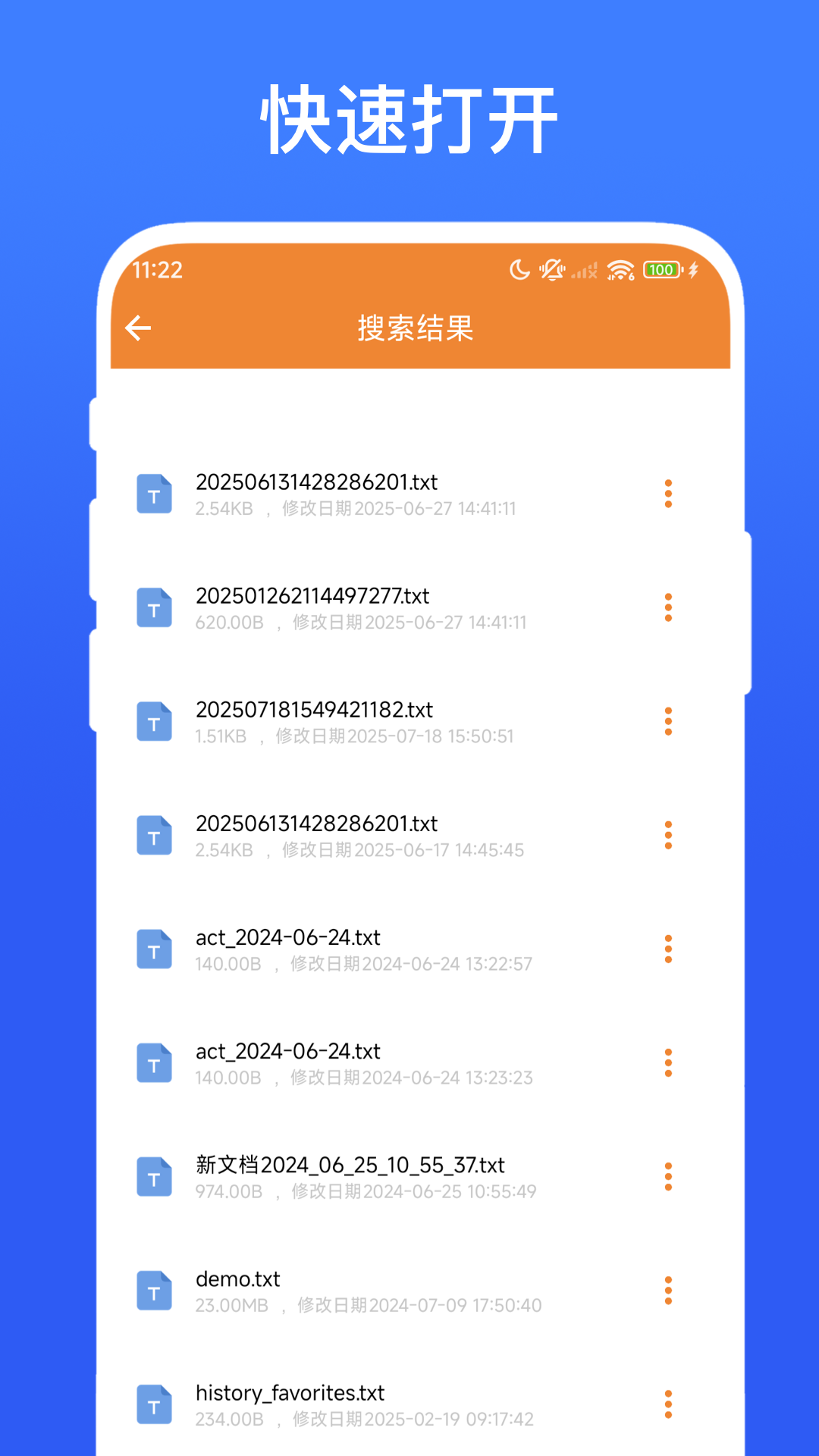This screenshot has width=819, height=1456.
Task: Open the three-dot menu for history_favorites.txt
Action: 667,1405
